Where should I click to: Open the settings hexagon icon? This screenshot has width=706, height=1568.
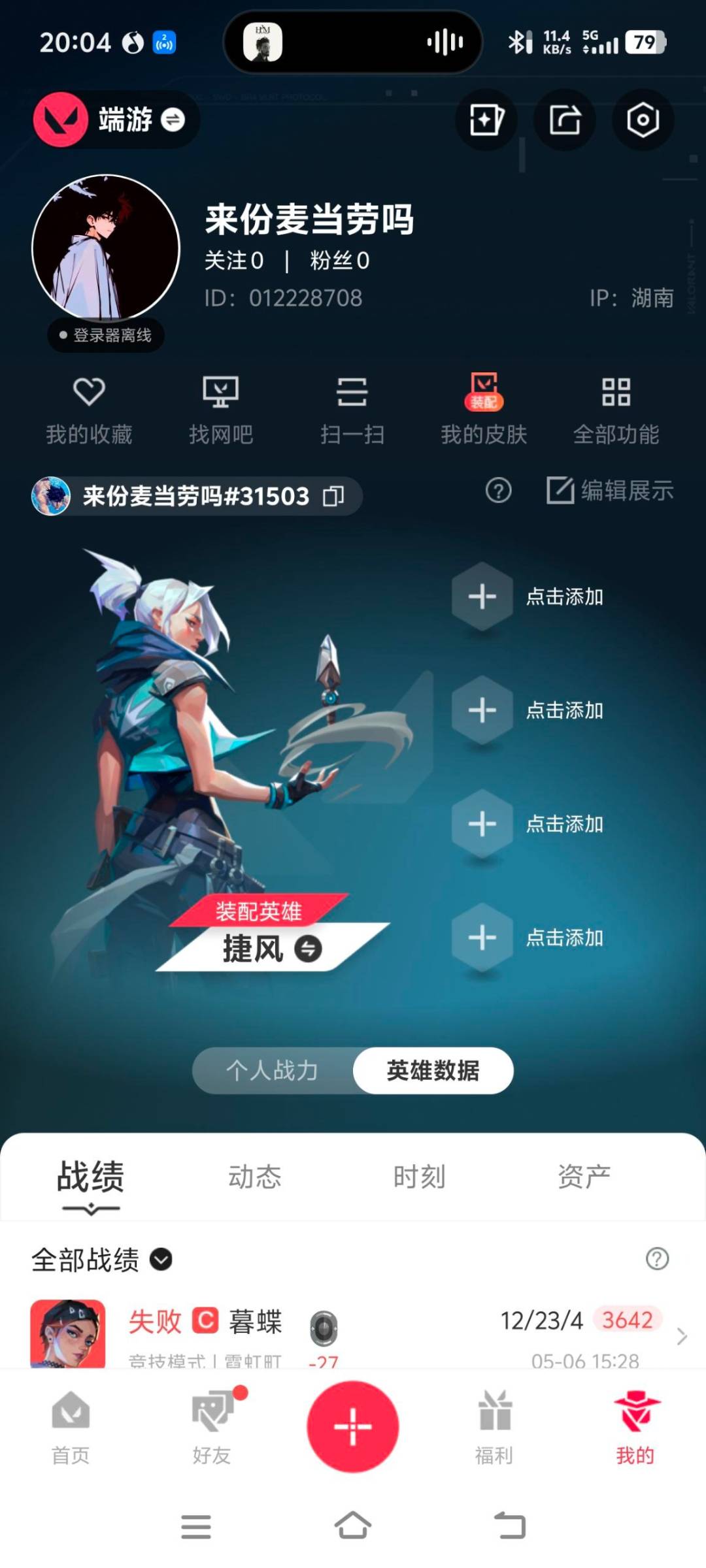643,120
